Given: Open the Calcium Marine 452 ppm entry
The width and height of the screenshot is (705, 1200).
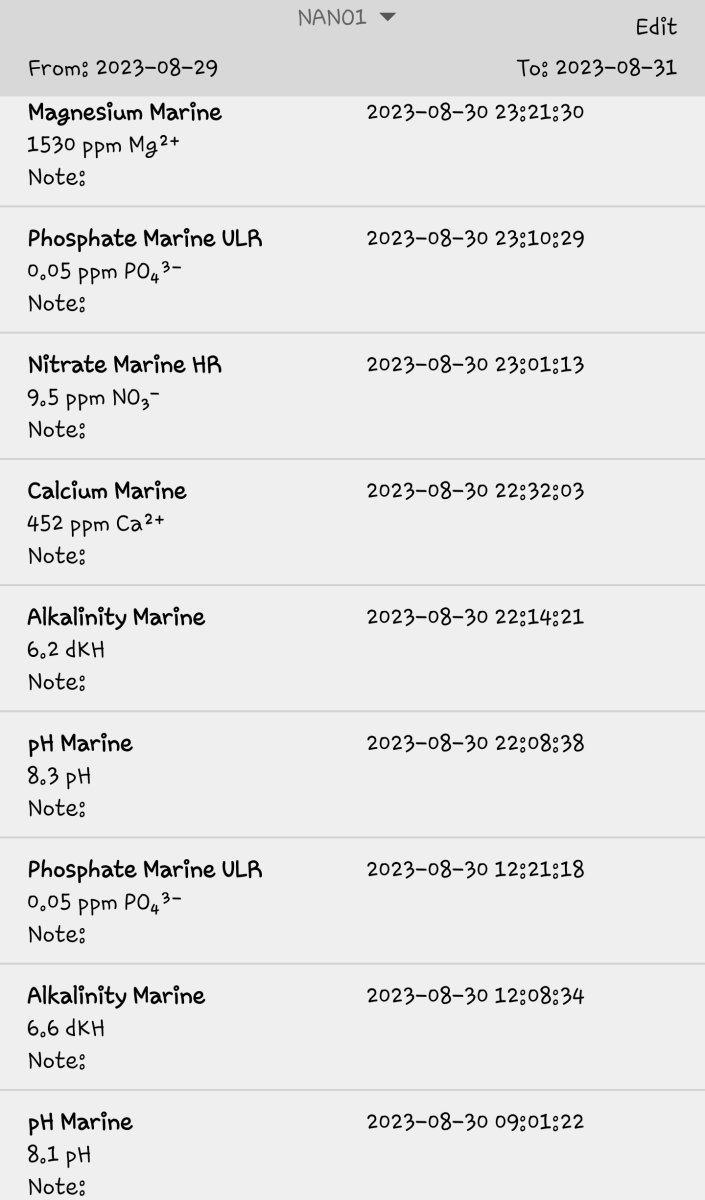Looking at the screenshot, I should pyautogui.click(x=352, y=522).
